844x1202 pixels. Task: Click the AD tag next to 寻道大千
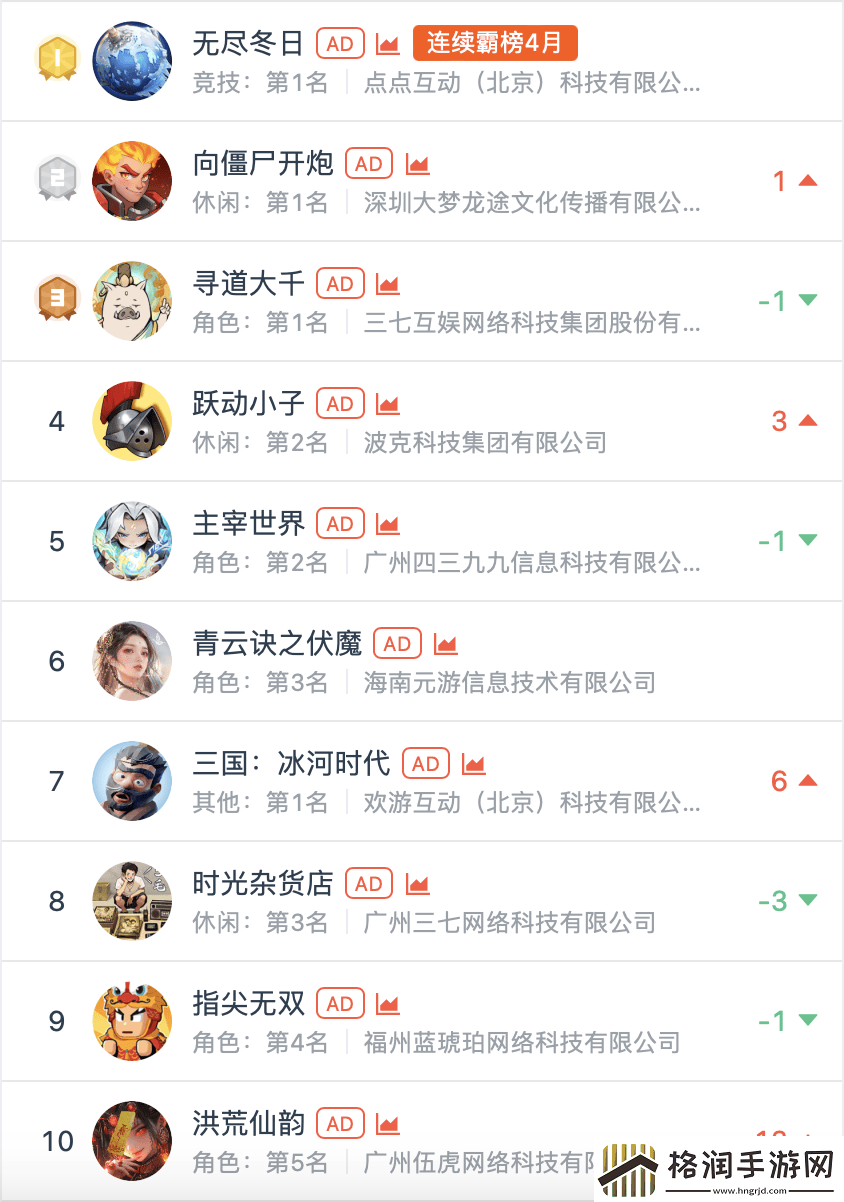coord(340,283)
